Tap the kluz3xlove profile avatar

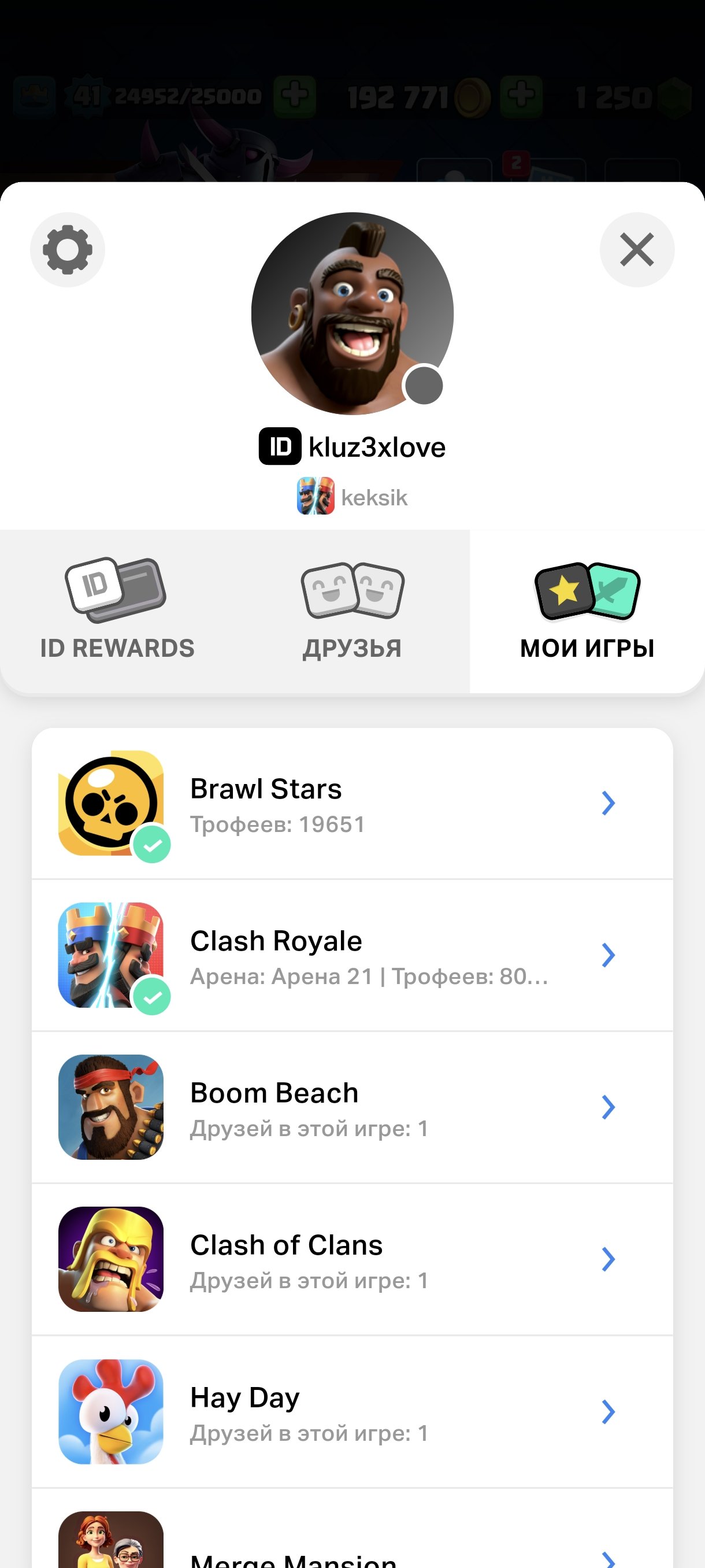tap(352, 313)
